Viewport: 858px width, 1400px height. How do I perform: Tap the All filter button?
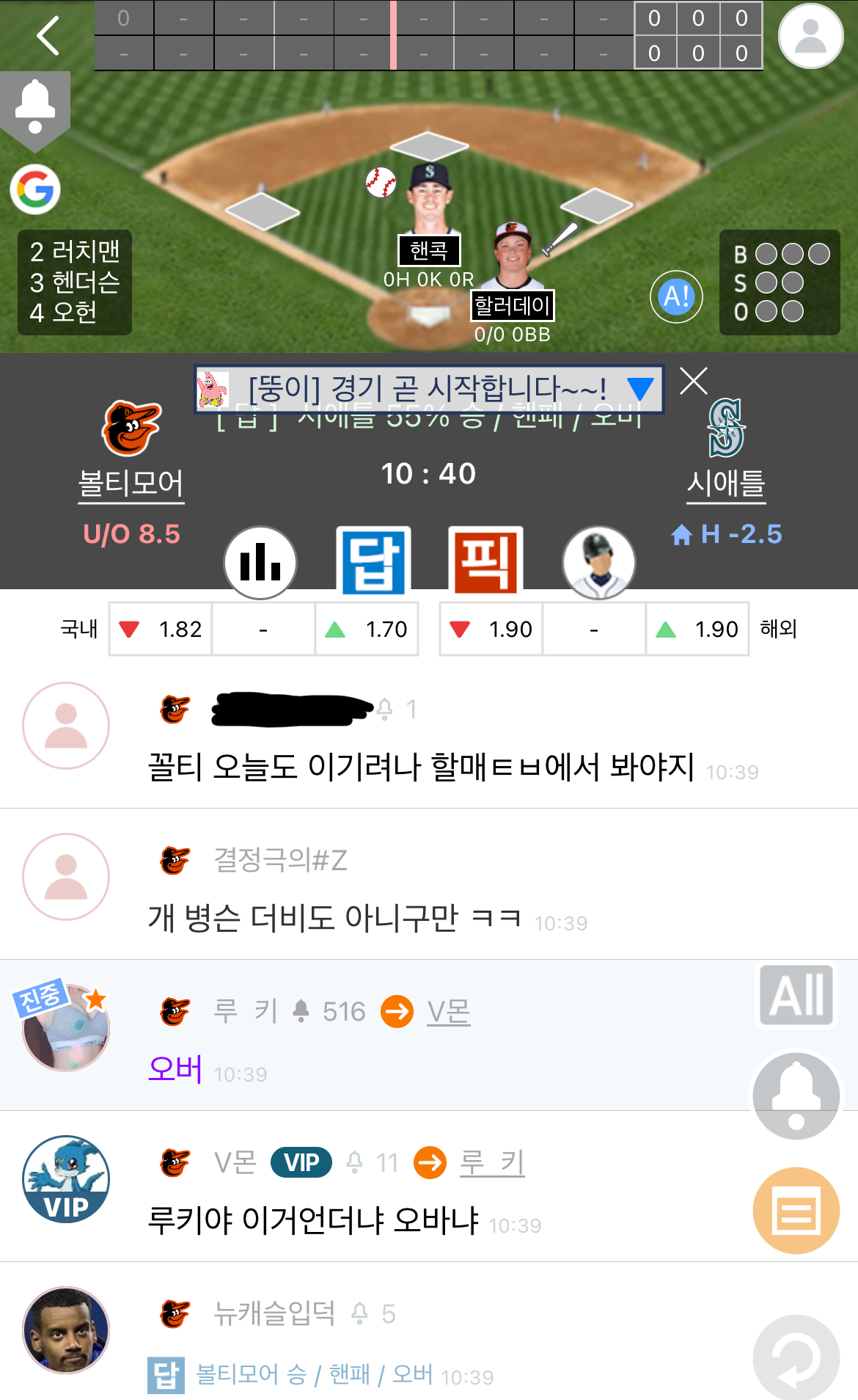click(796, 996)
